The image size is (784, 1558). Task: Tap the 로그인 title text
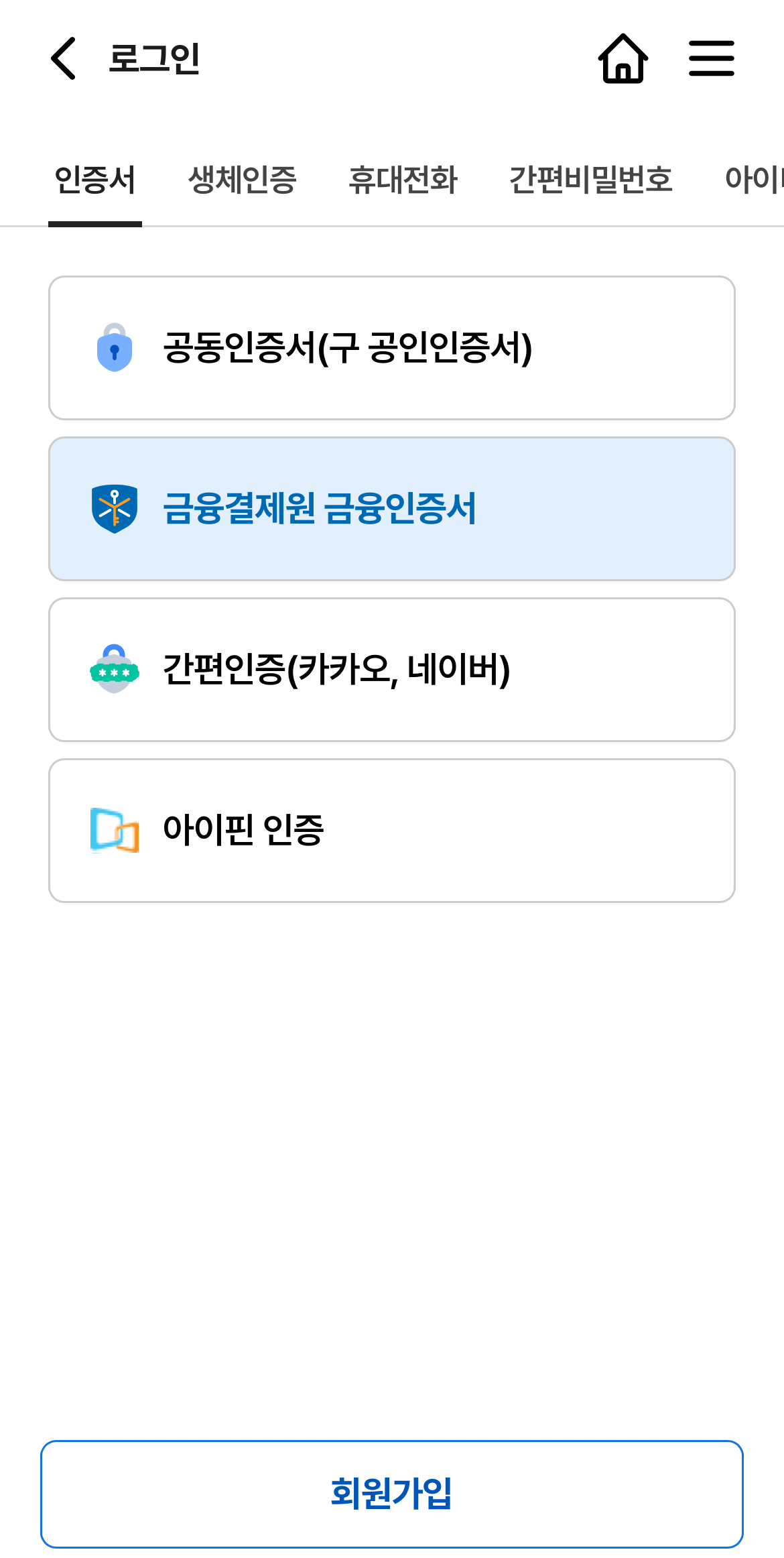(x=155, y=59)
